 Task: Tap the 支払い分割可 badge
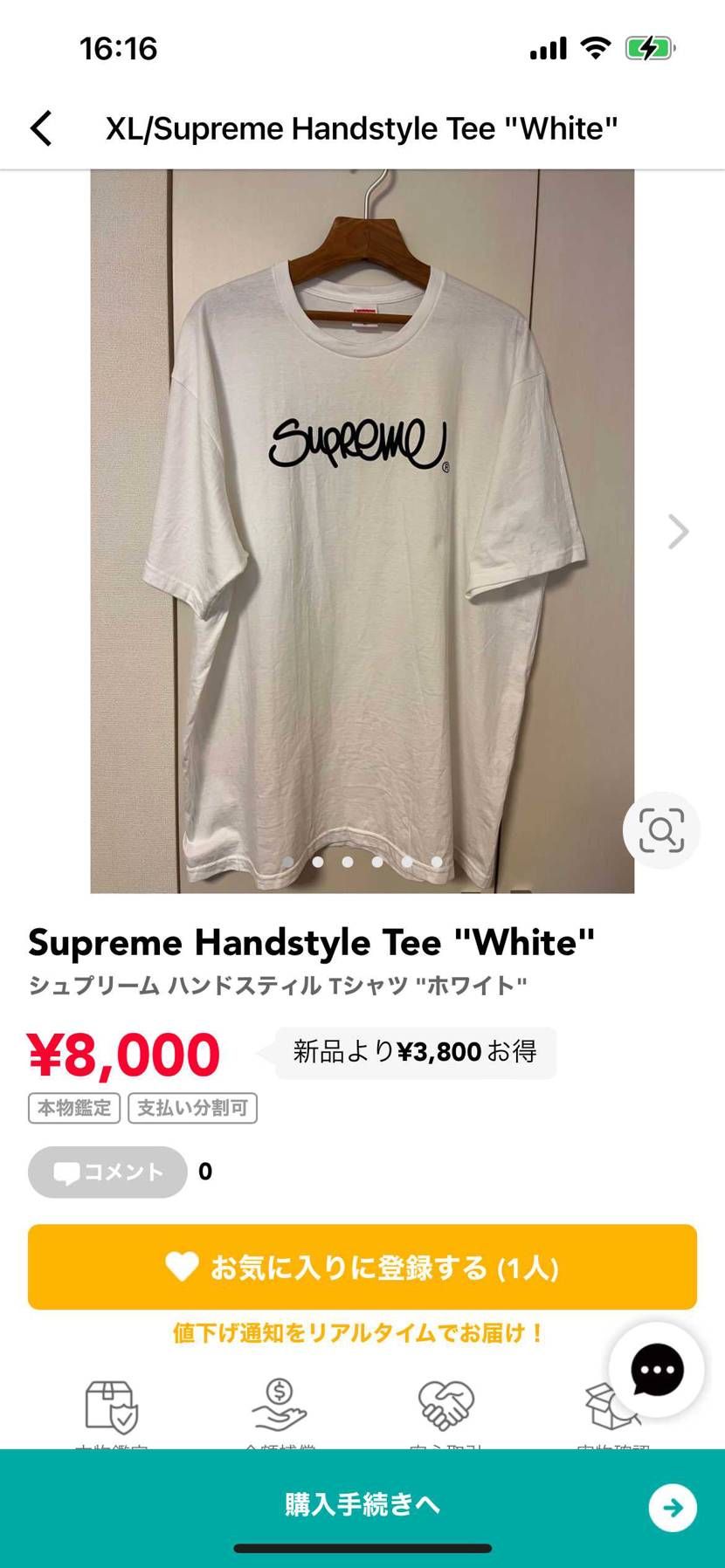[x=192, y=1108]
